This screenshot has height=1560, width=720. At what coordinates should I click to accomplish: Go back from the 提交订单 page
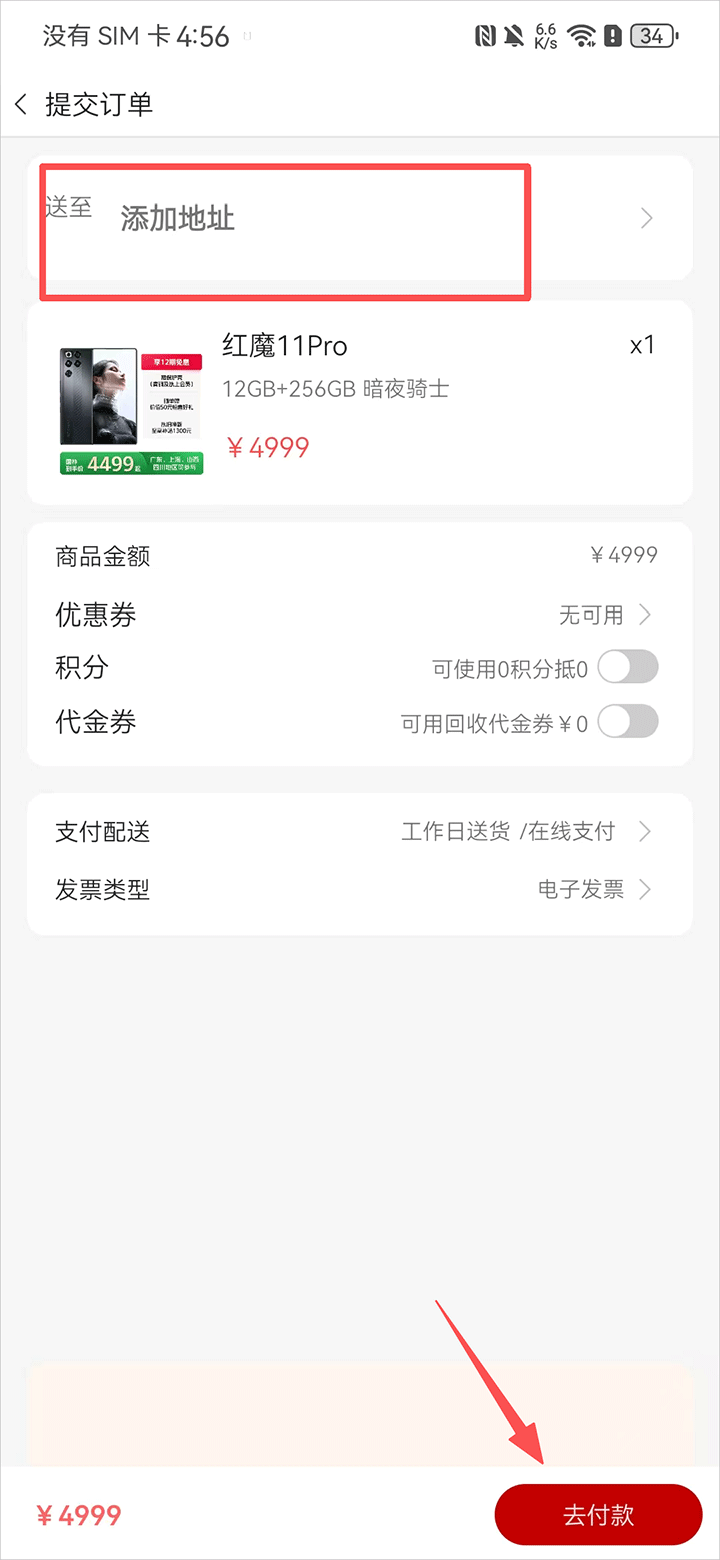click(x=22, y=104)
